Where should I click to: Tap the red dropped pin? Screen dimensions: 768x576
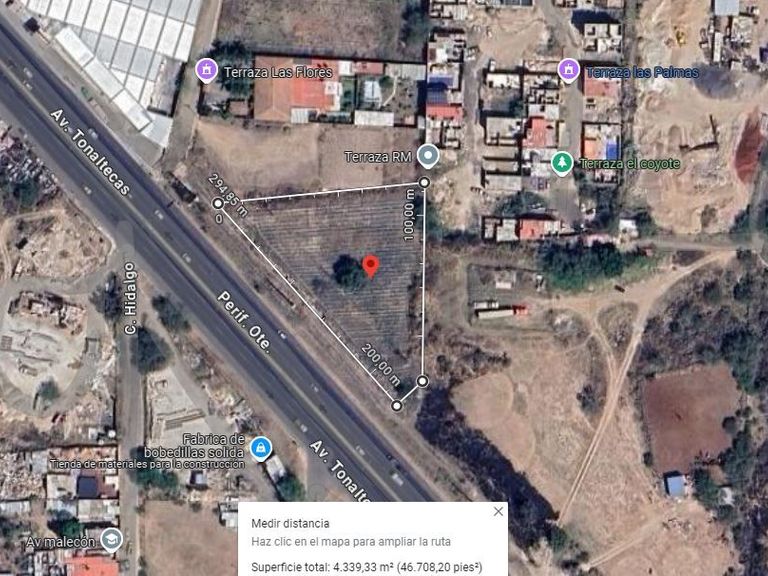click(371, 265)
